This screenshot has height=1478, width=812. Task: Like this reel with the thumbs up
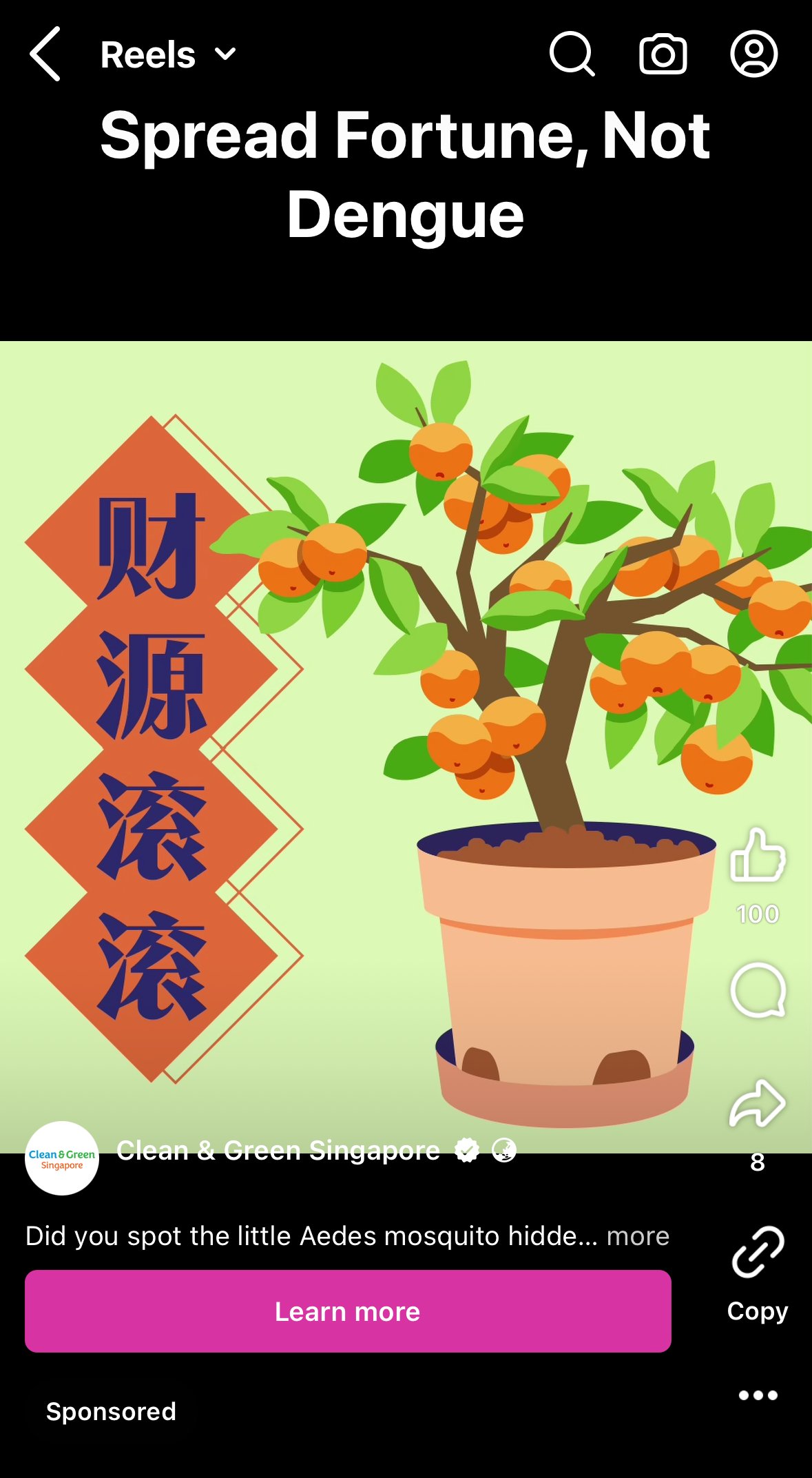click(x=758, y=856)
